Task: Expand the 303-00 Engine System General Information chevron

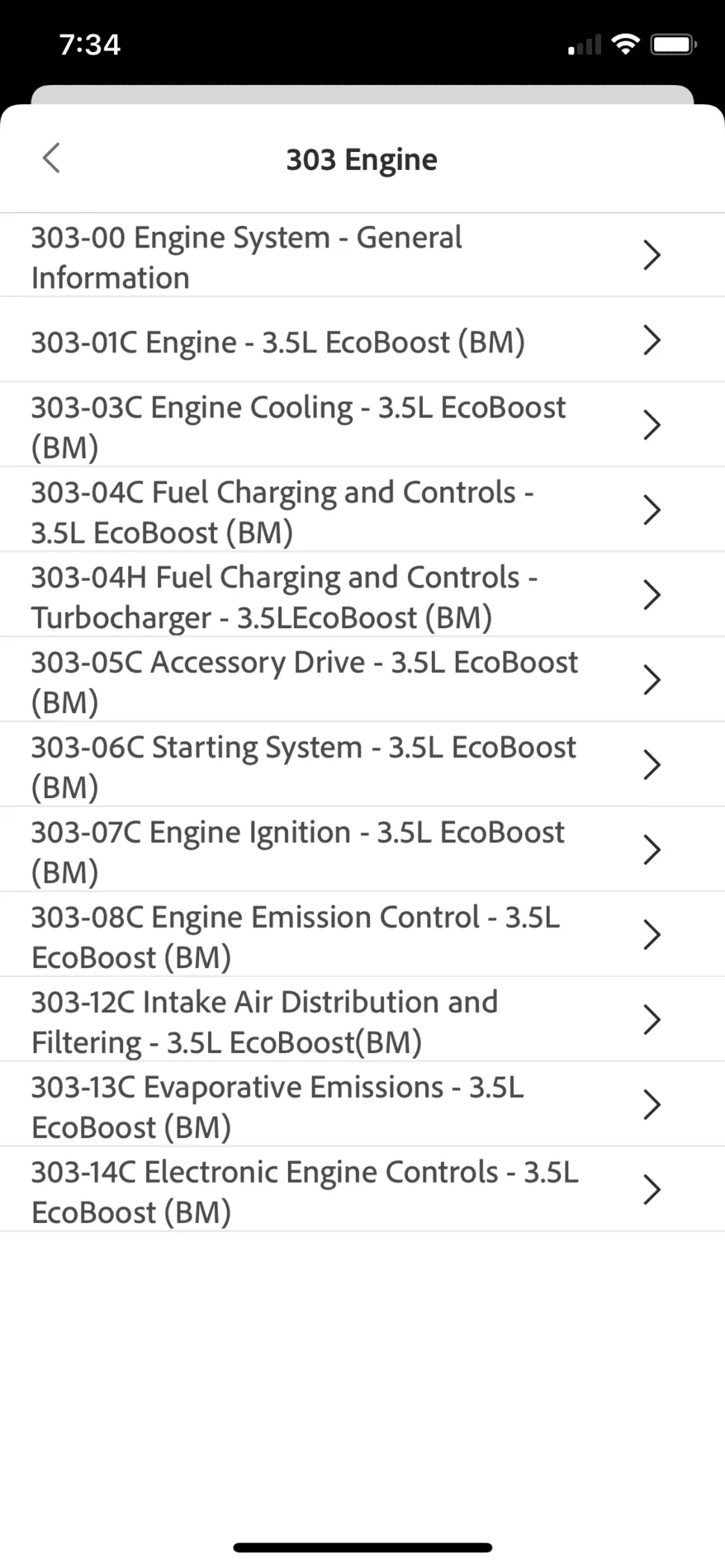Action: [652, 256]
